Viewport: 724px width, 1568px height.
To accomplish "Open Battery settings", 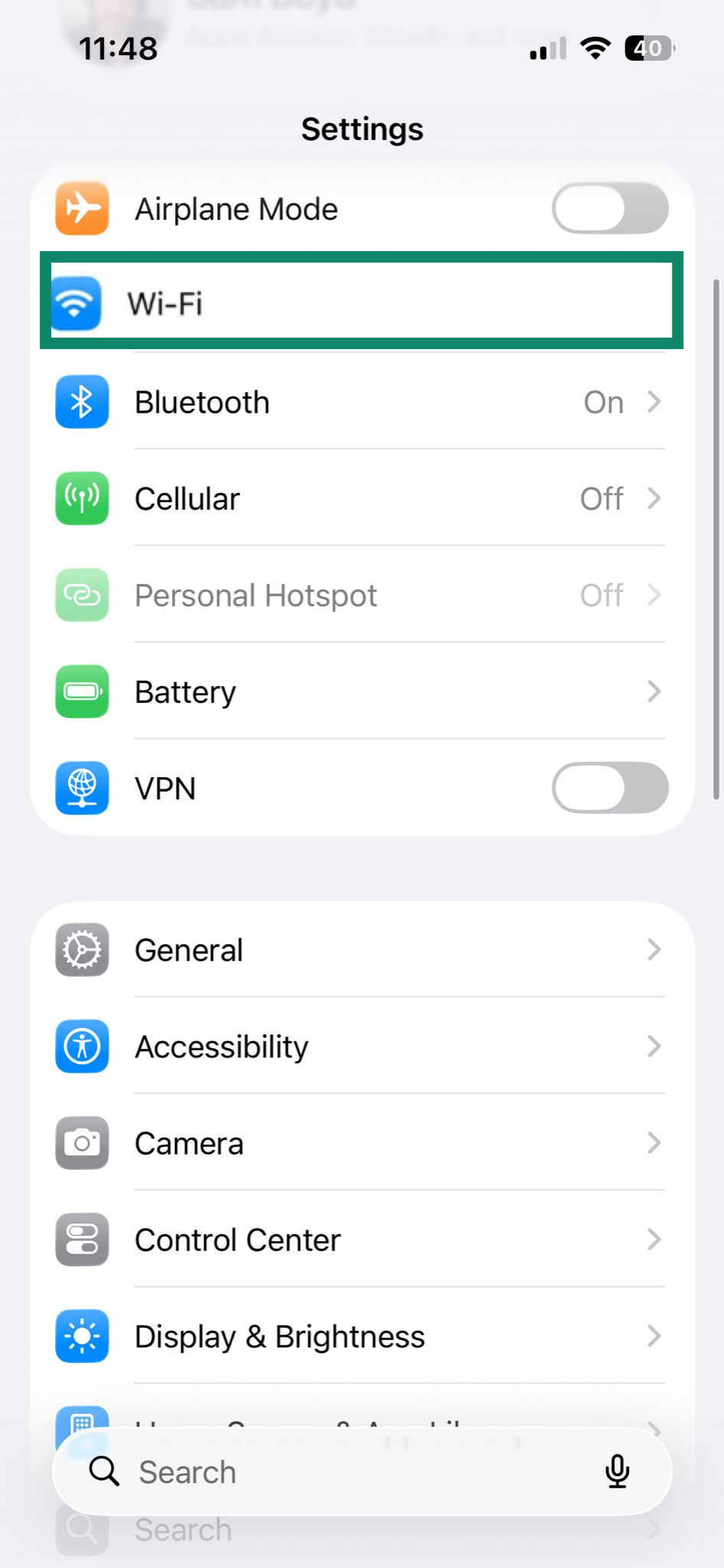I will (x=361, y=691).
